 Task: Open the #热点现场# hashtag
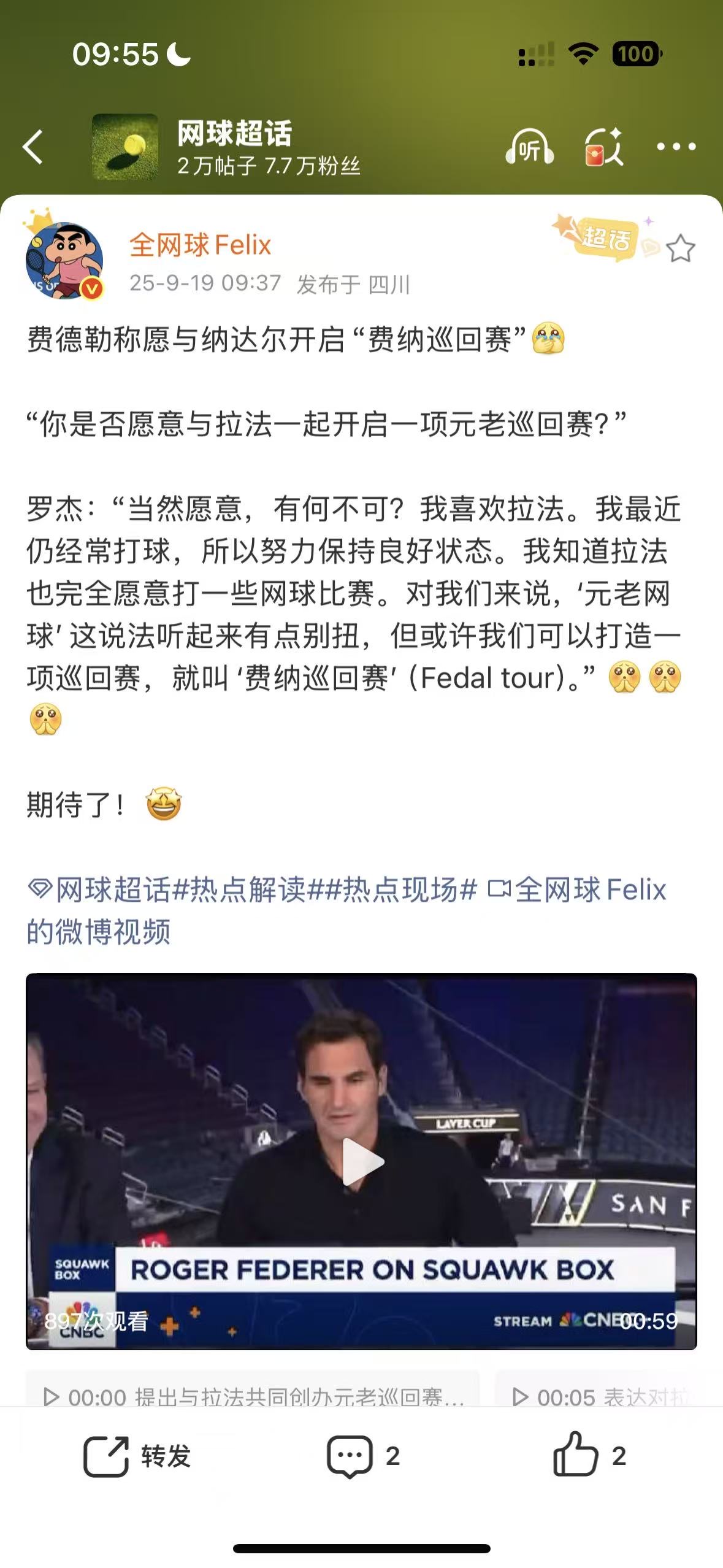point(400,890)
